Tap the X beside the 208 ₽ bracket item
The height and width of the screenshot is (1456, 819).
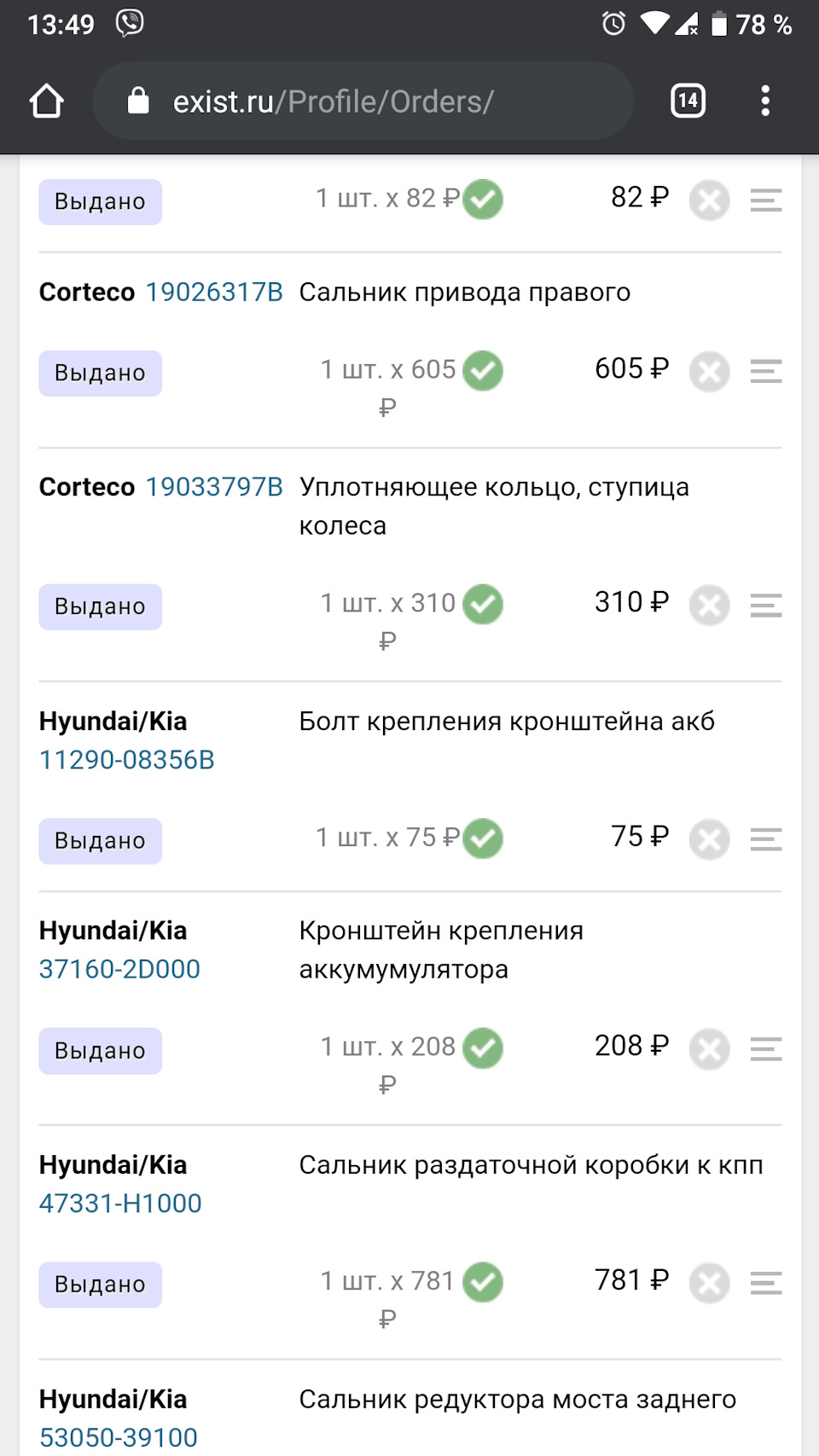709,1049
